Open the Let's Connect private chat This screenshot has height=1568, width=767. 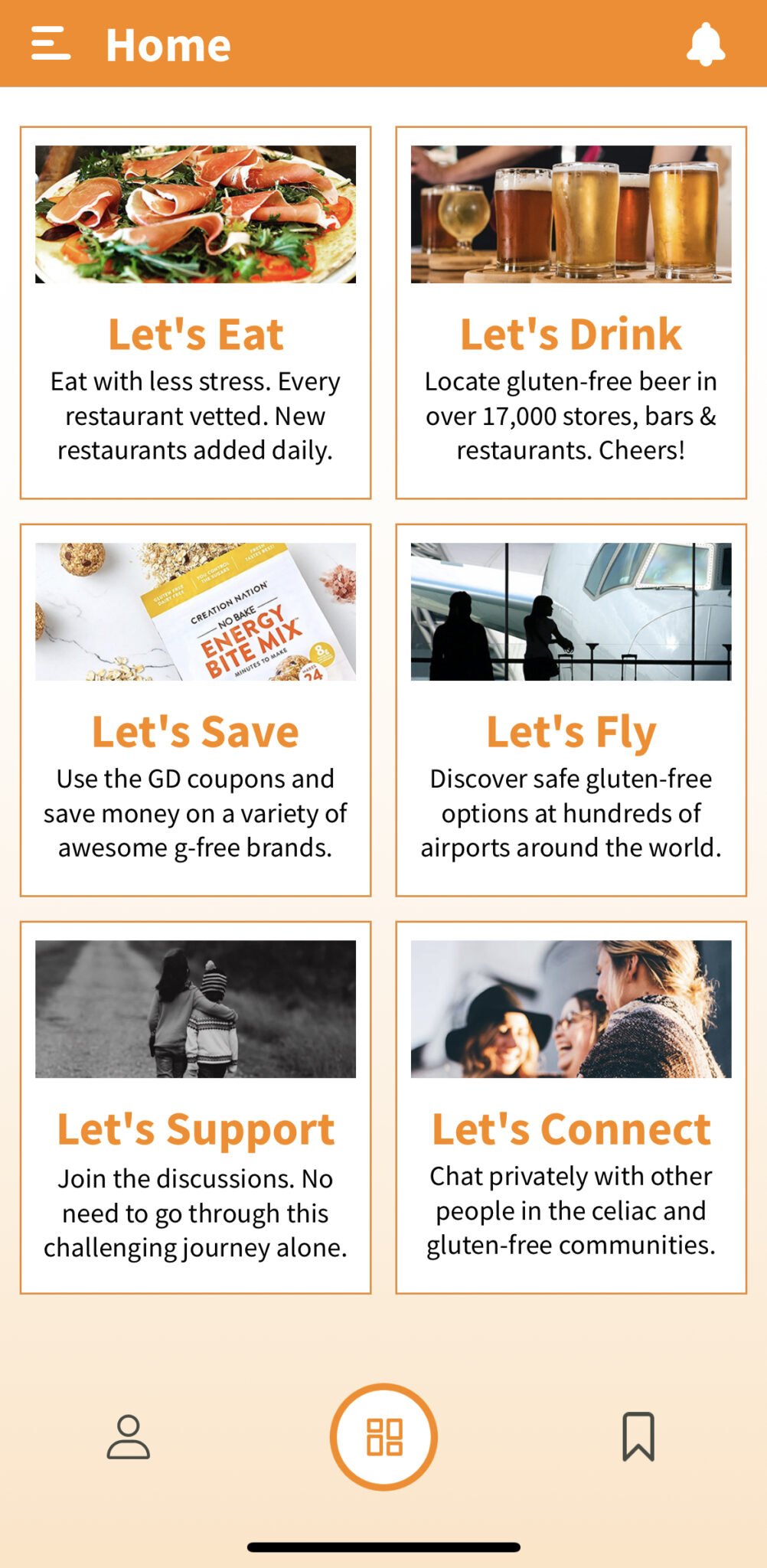pos(571,1129)
